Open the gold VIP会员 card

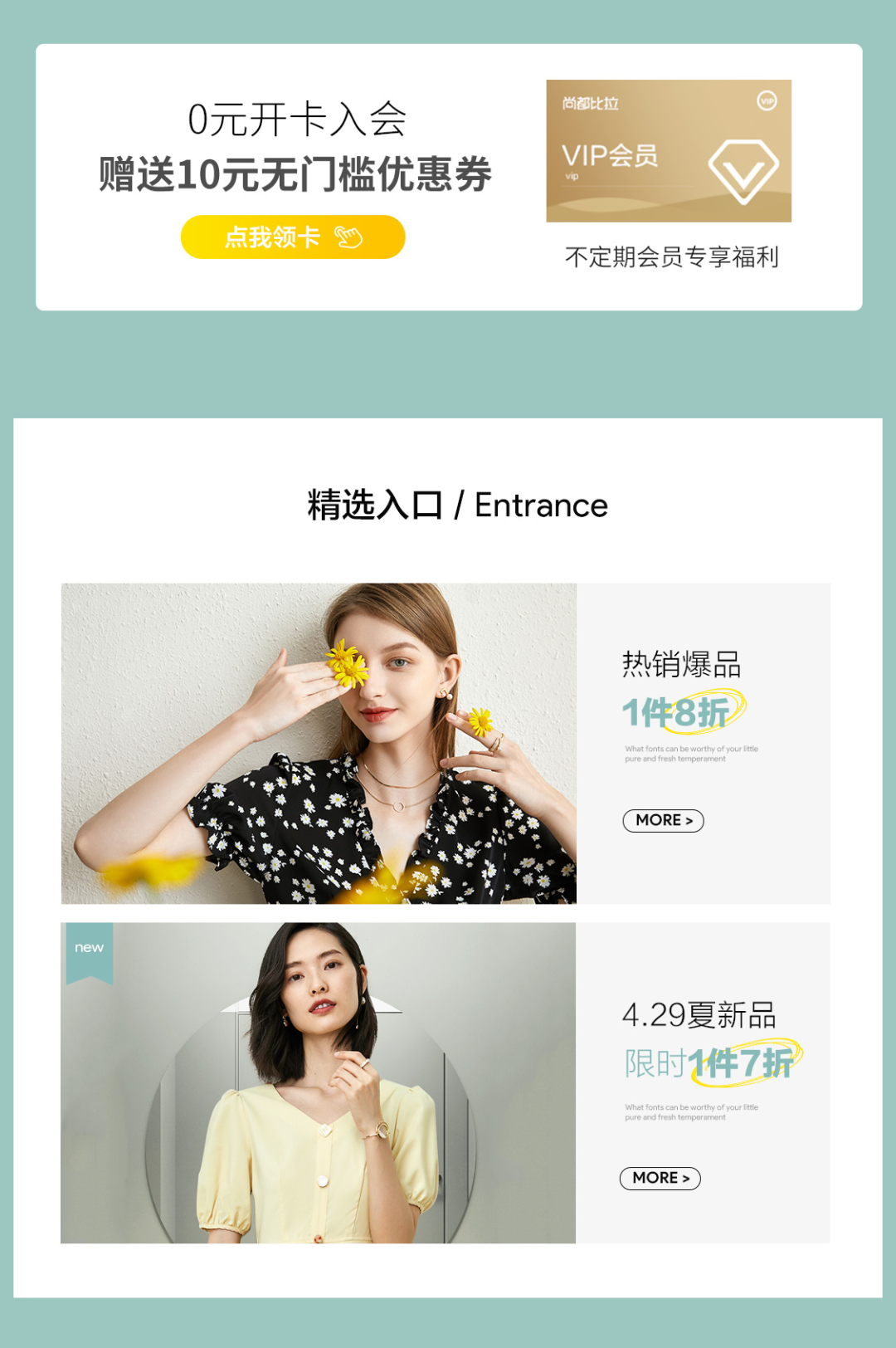point(668,151)
